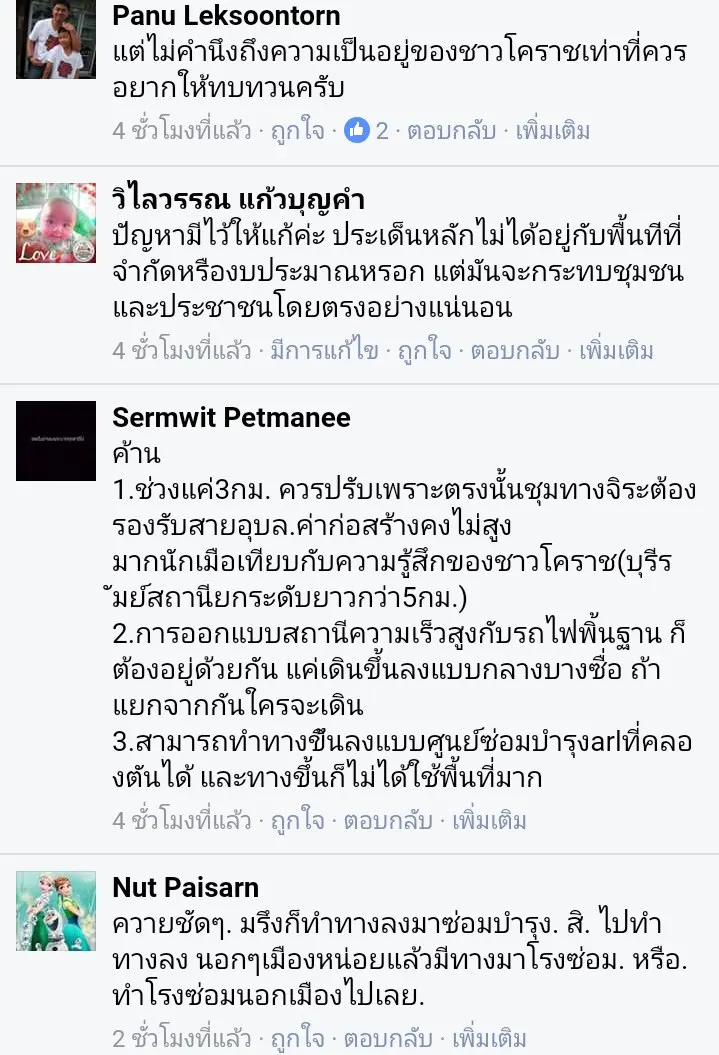View reactions on Panu Leksoontorn's comment
The height and width of the screenshot is (1055, 719).
click(366, 130)
